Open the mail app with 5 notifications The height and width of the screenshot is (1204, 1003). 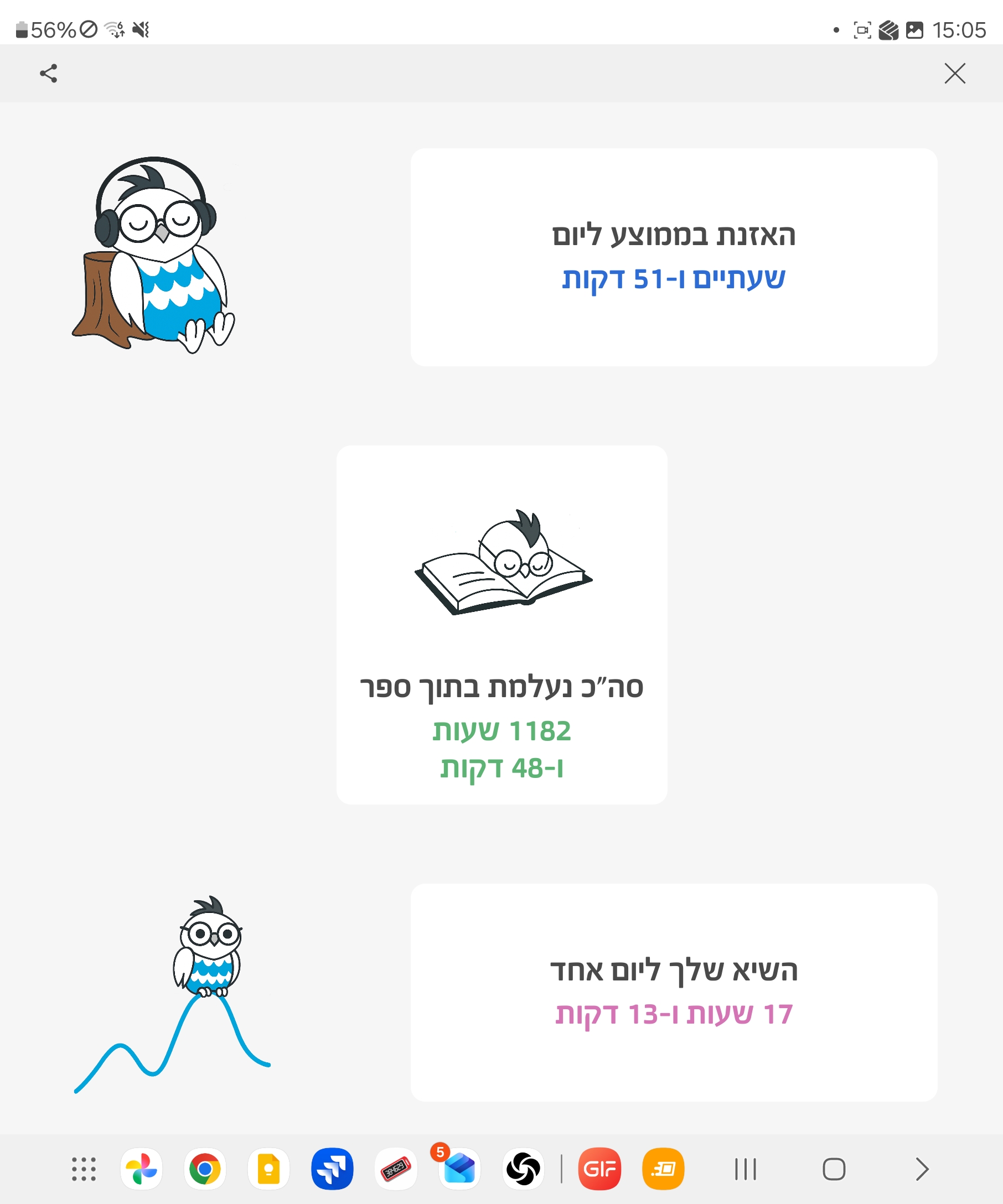(459, 1169)
